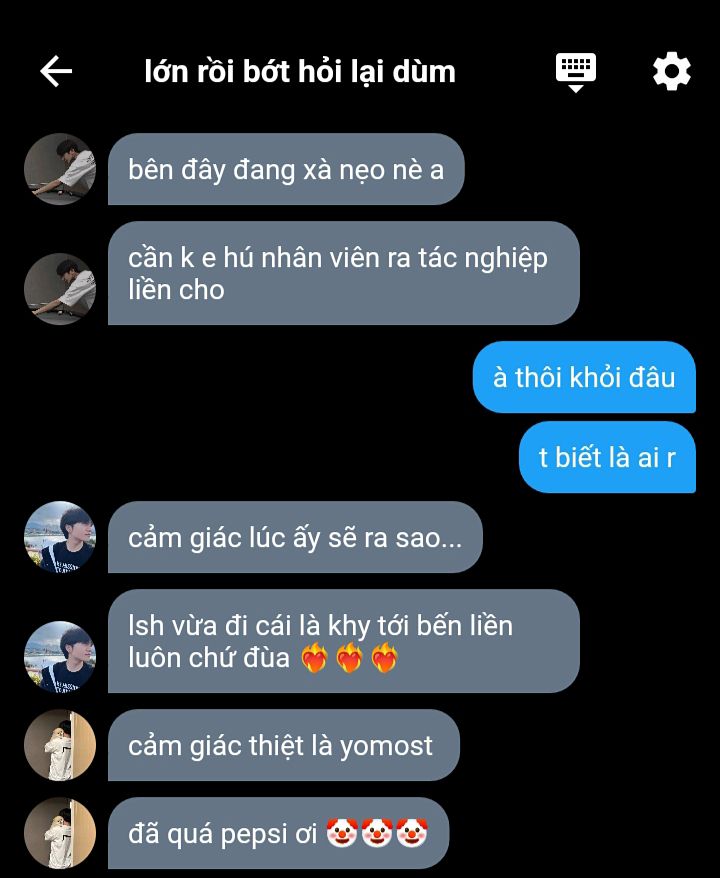
Task: Open the keyboard toggle icon
Action: [576, 72]
